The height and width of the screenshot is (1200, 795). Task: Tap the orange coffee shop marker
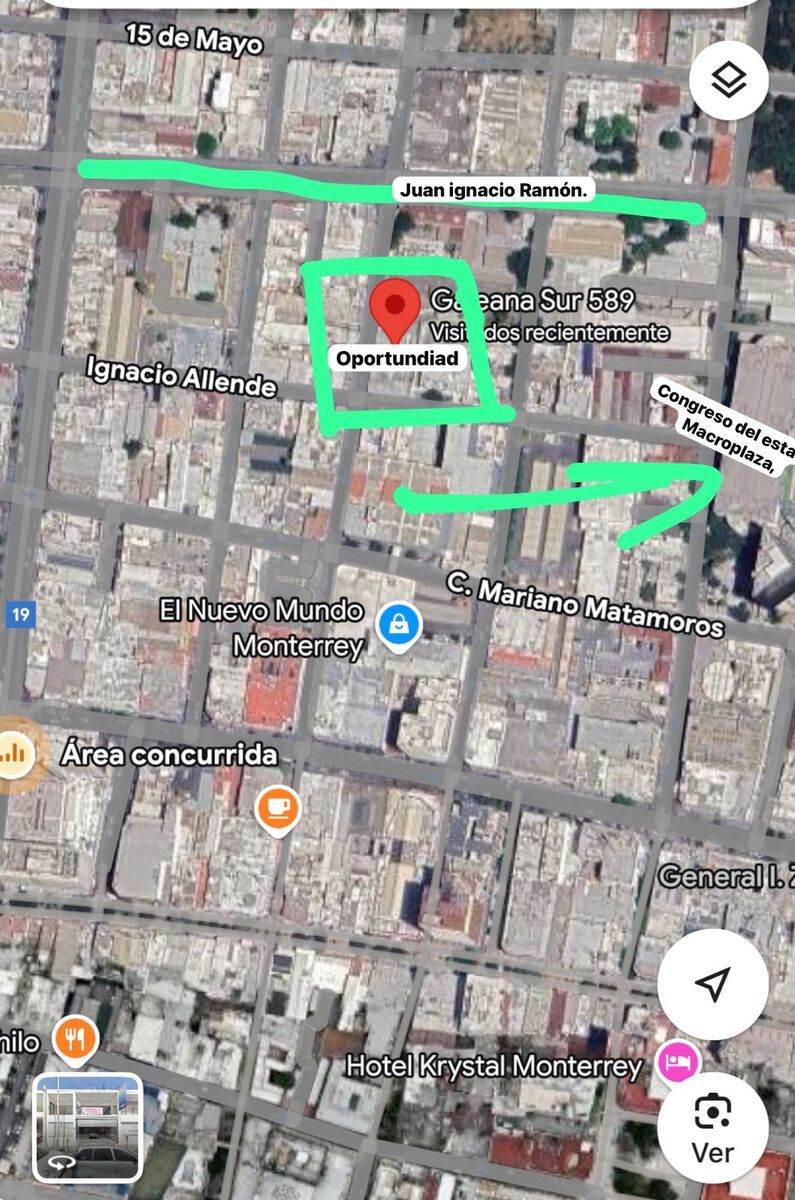pos(278,808)
